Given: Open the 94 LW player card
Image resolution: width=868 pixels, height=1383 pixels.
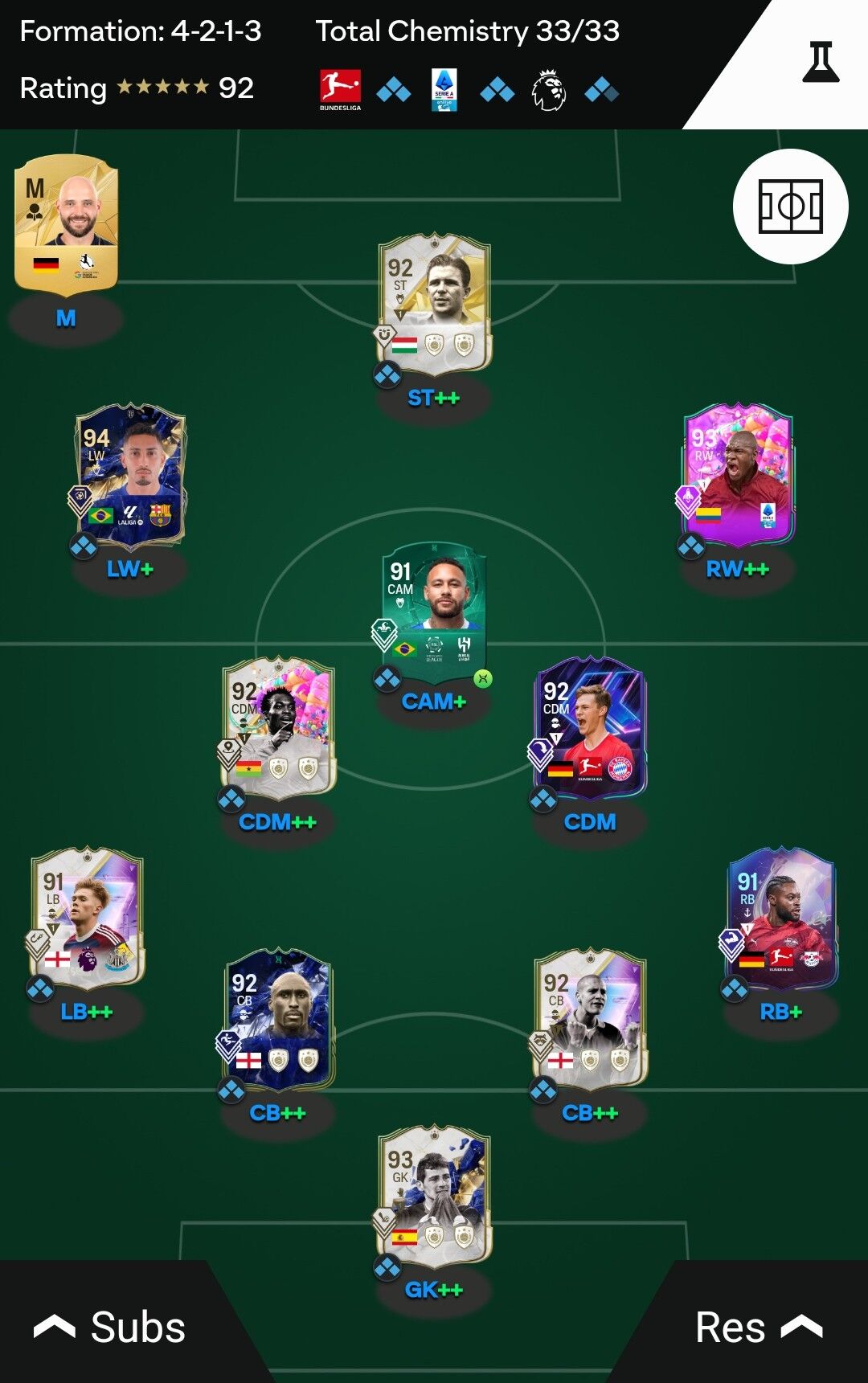Looking at the screenshot, I should 130,475.
